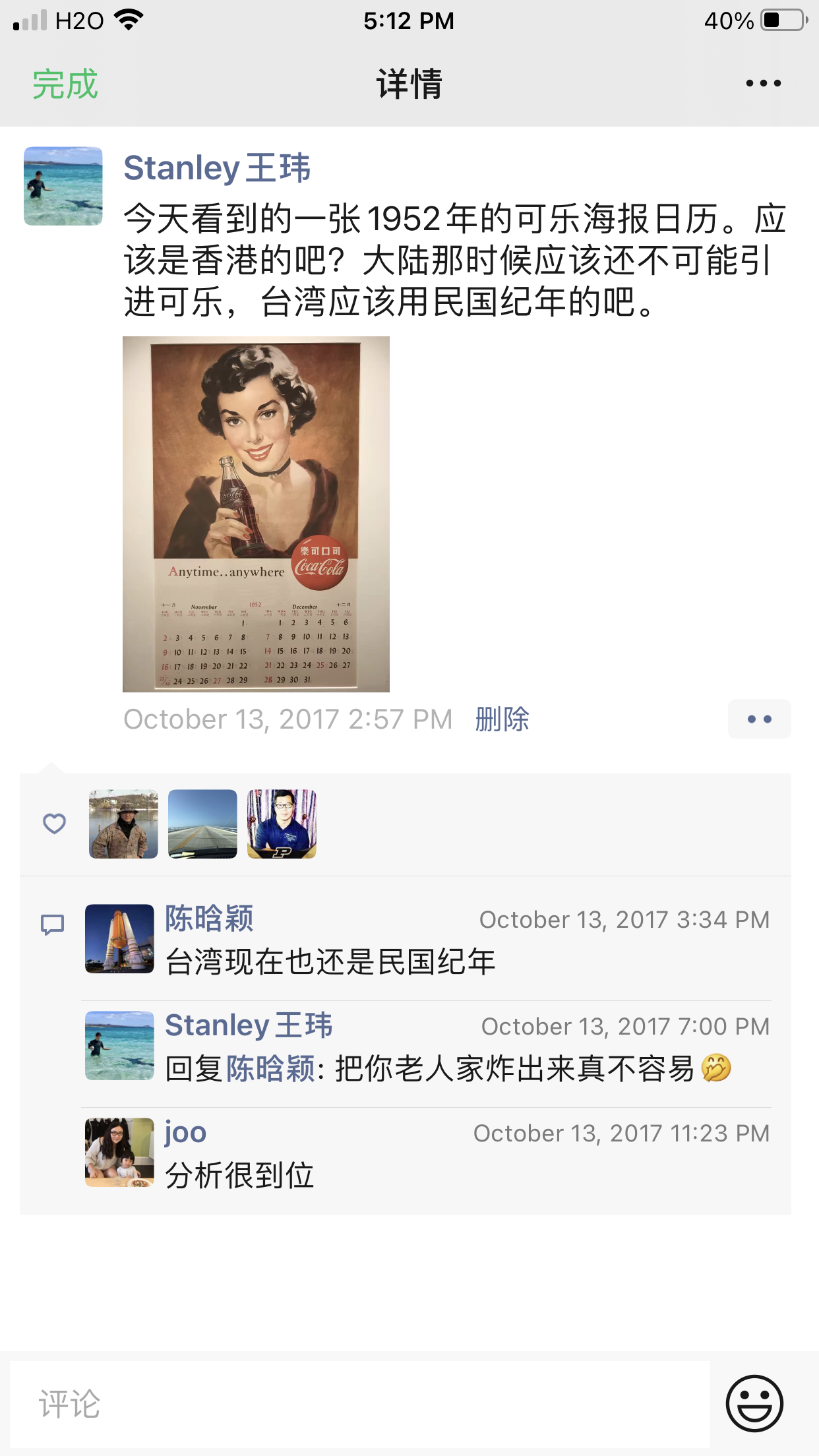This screenshot has width=819, height=1456.
Task: Open 陈晗颖's profile from comment name
Action: point(209,919)
